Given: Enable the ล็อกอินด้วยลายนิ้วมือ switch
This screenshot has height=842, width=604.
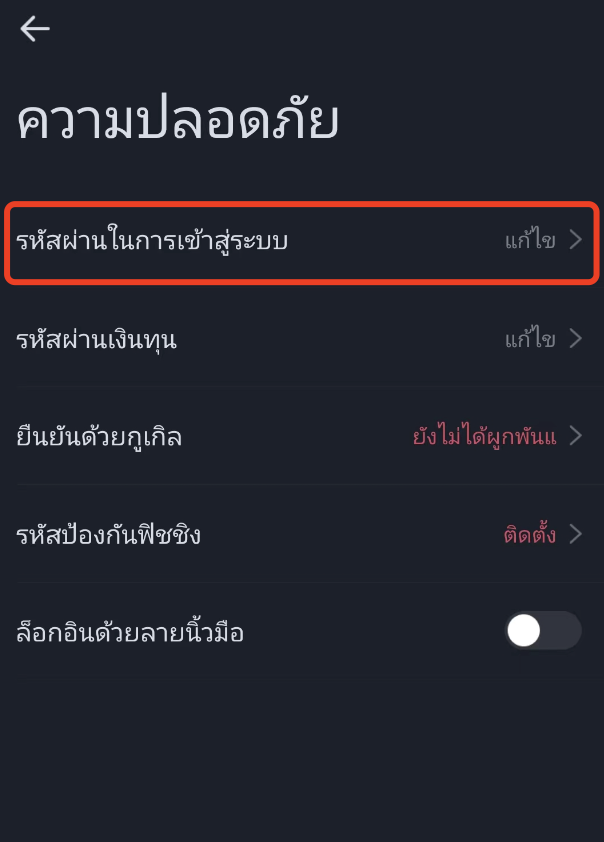Looking at the screenshot, I should [543, 631].
